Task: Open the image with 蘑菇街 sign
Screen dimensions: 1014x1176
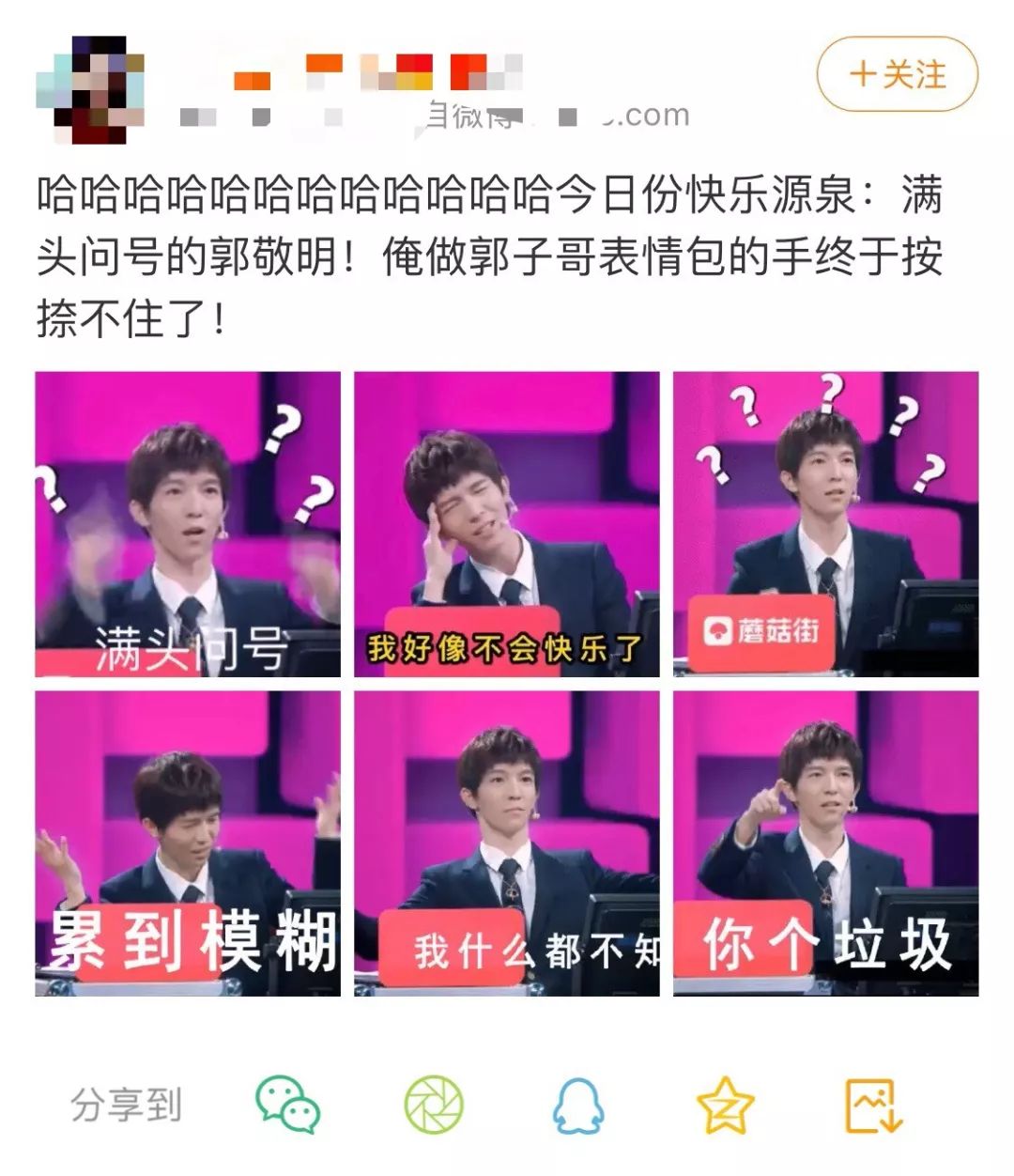Action: coord(825,524)
